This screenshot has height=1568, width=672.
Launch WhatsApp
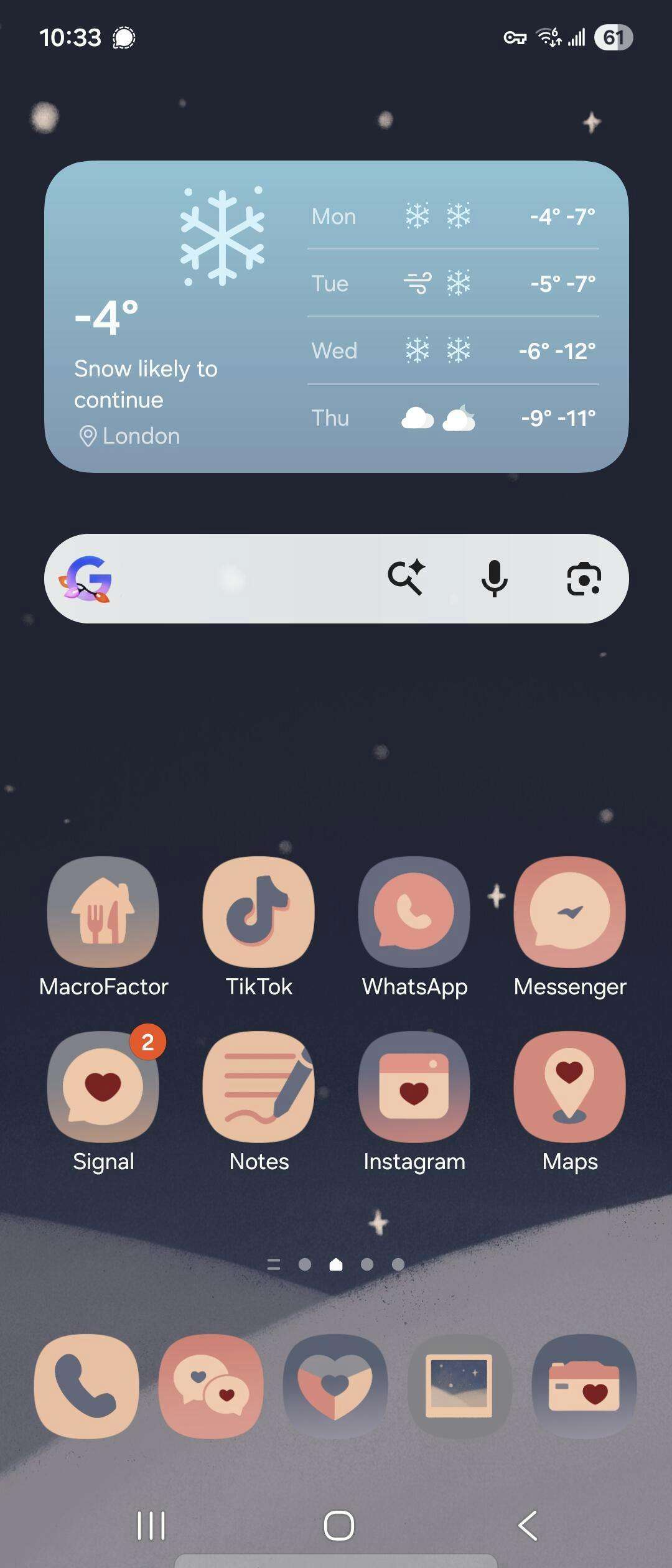[414, 912]
